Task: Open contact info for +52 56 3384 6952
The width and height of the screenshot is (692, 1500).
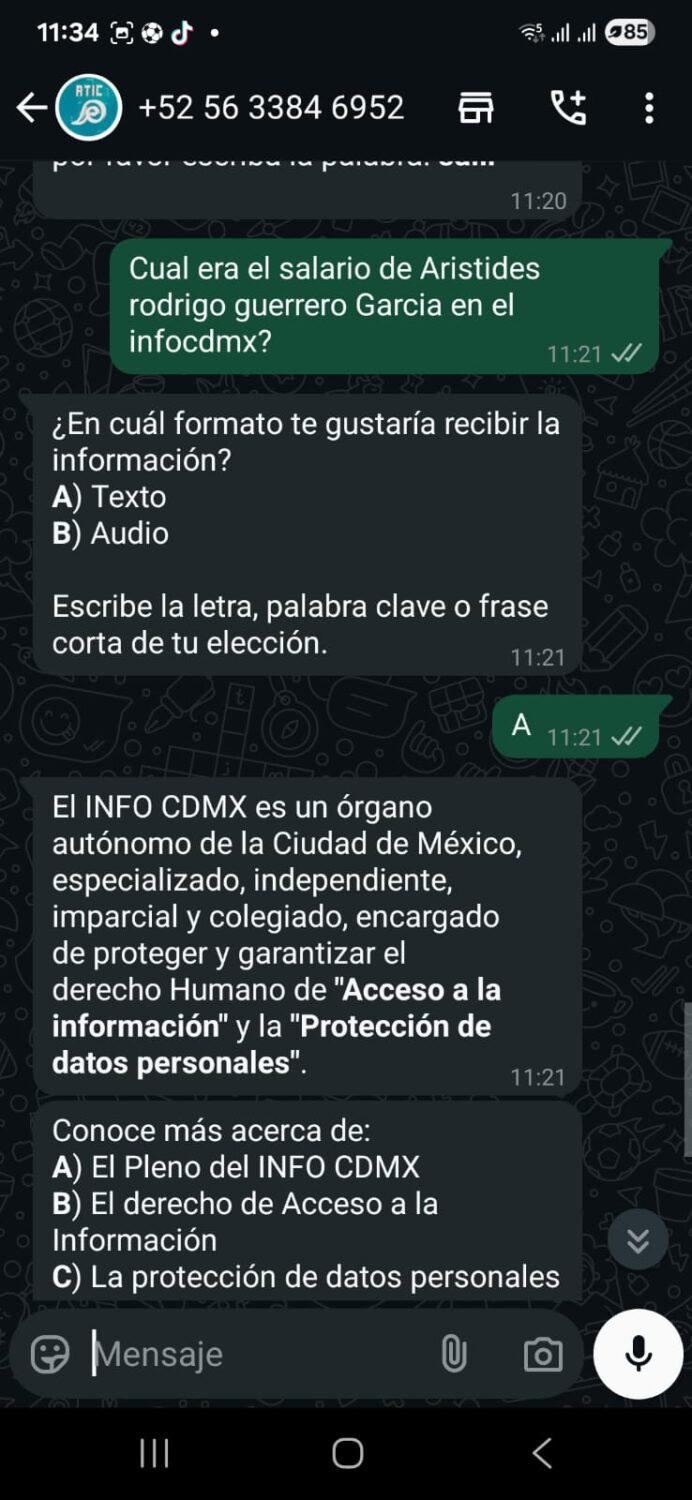Action: 271,108
